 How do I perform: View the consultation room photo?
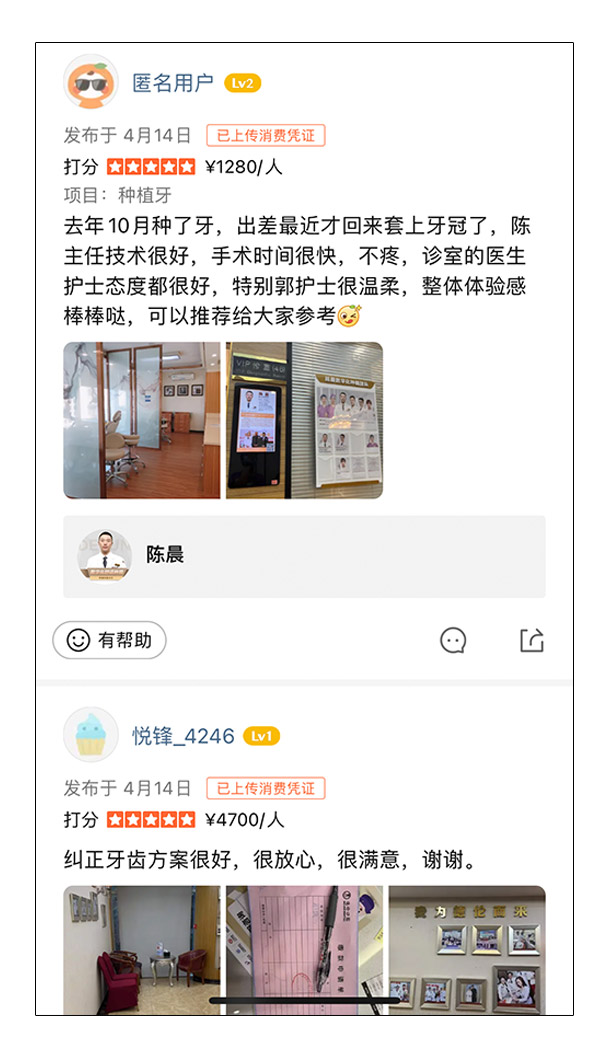[x=142, y=421]
